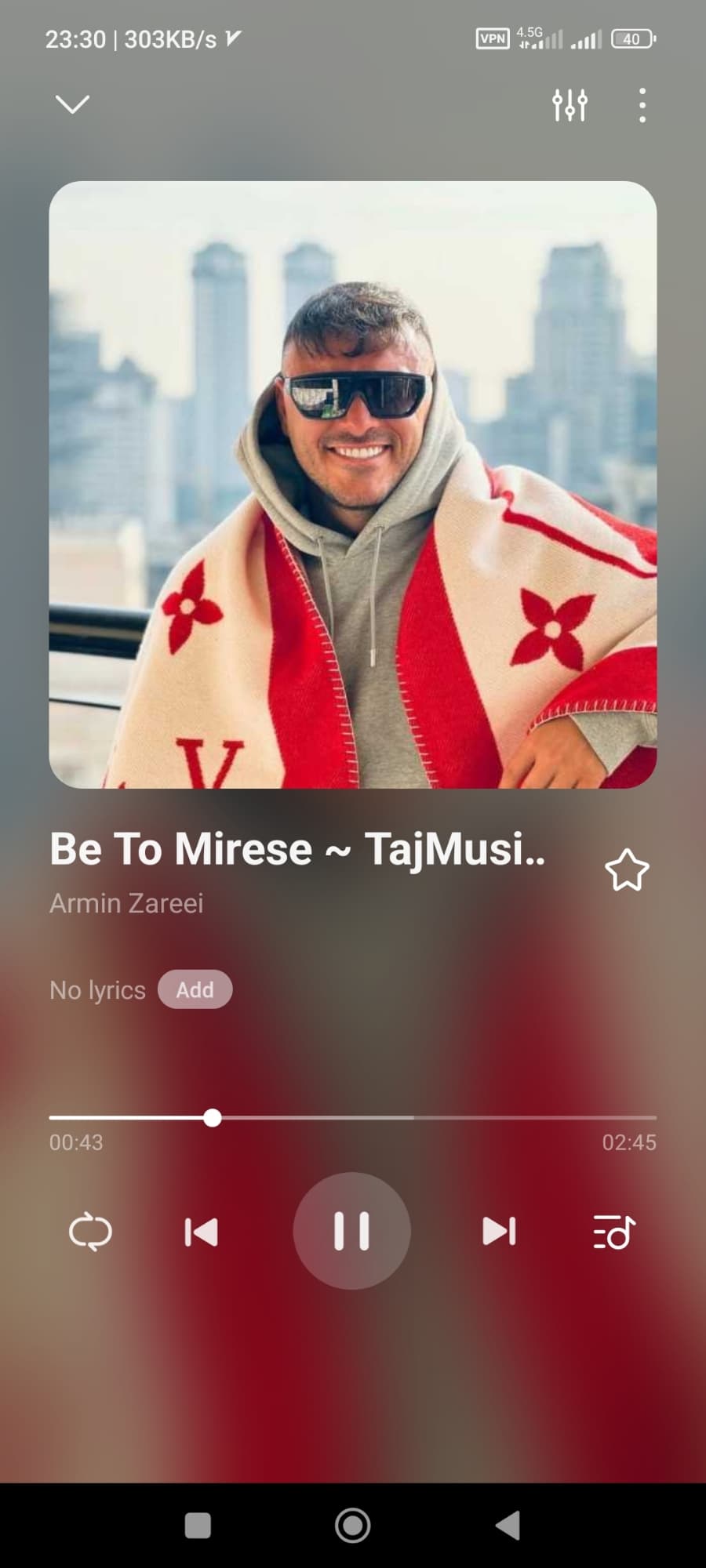Open the three-dot overflow menu
Image resolution: width=706 pixels, height=1568 pixels.
pos(642,105)
